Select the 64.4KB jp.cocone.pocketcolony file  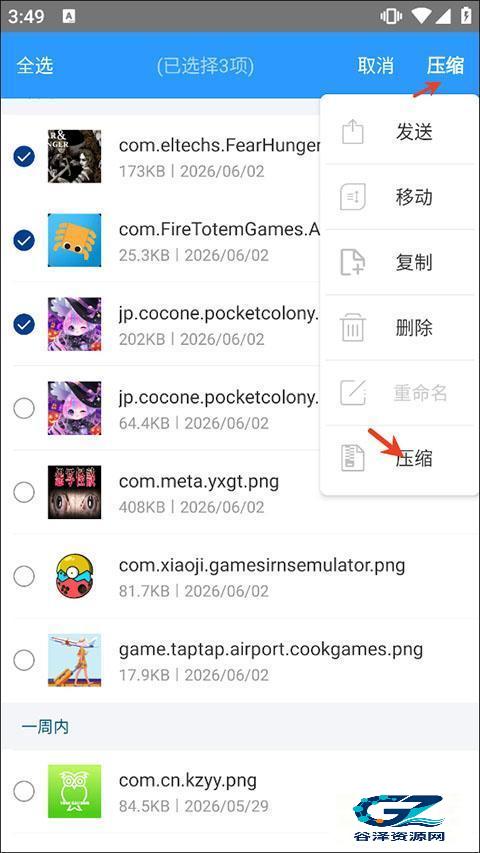click(x=24, y=408)
